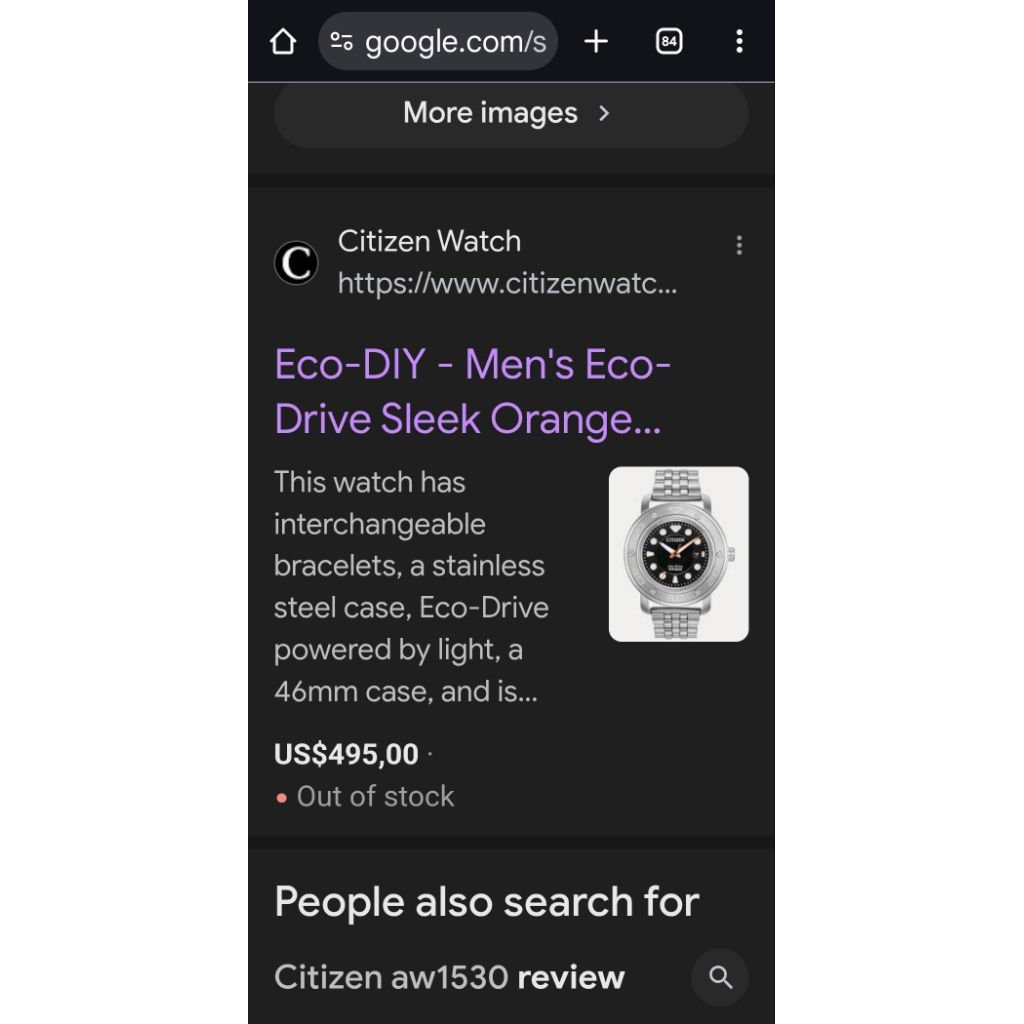1024x1024 pixels.
Task: Open options for the Citizen Watch result
Action: pos(739,246)
